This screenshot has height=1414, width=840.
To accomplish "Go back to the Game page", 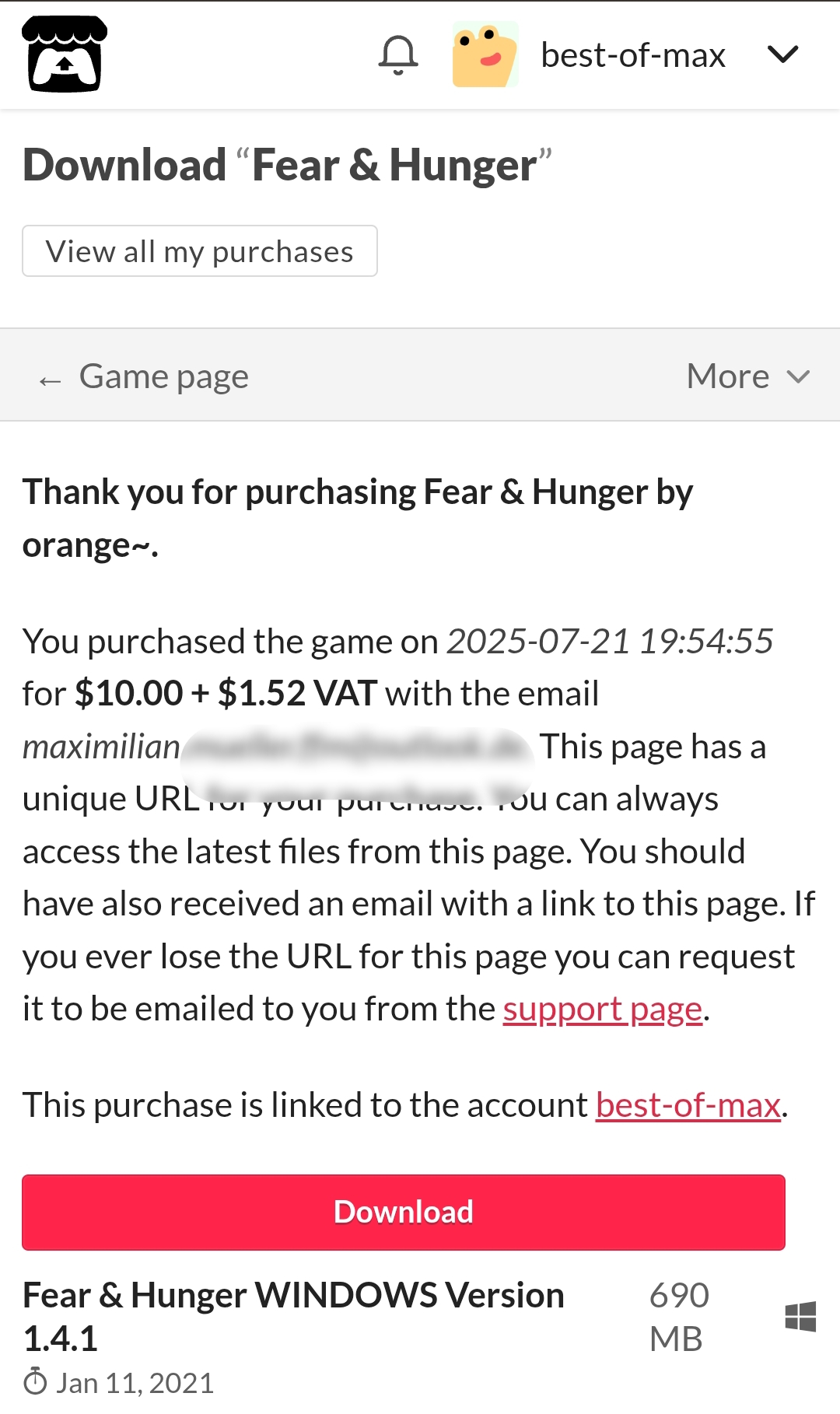I will (x=144, y=376).
